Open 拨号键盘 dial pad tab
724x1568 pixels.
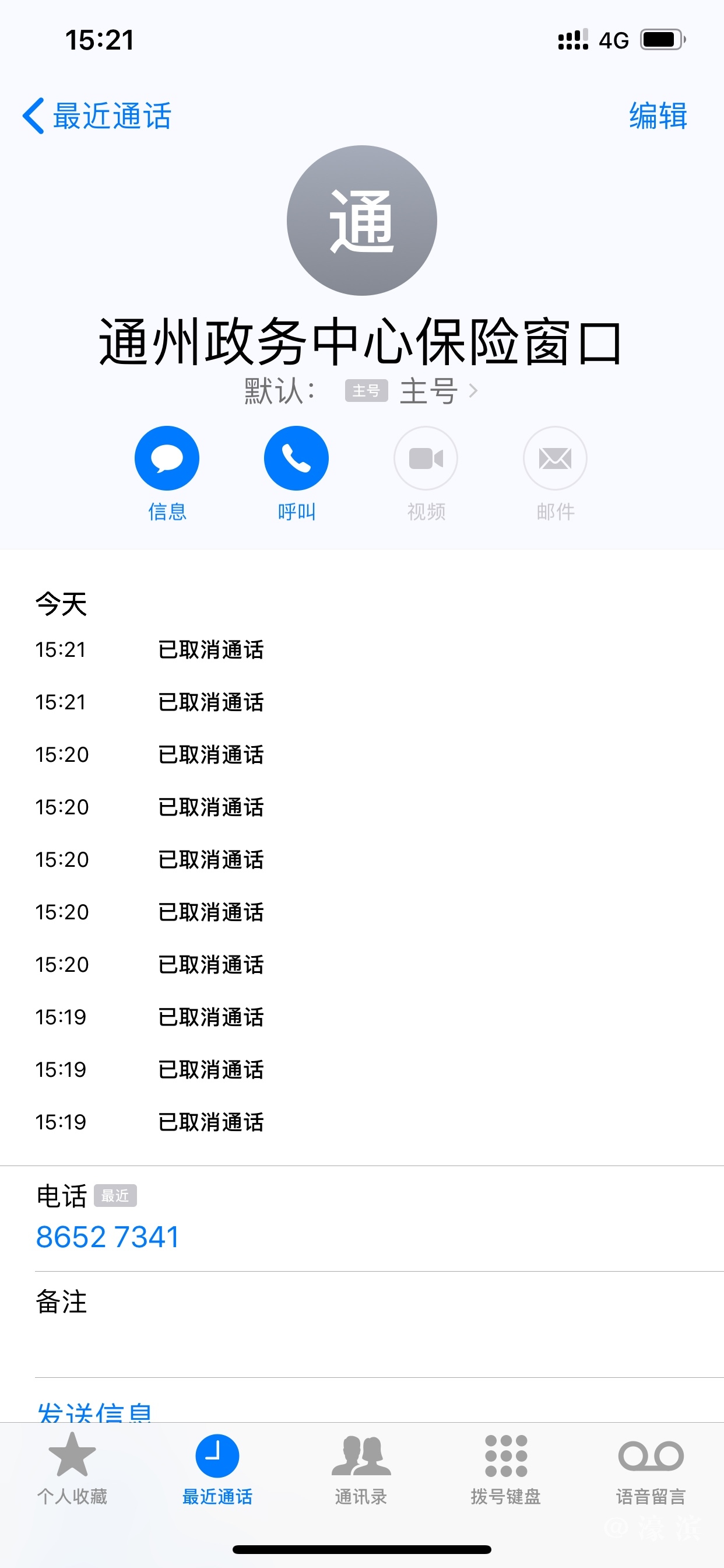pyautogui.click(x=505, y=1468)
